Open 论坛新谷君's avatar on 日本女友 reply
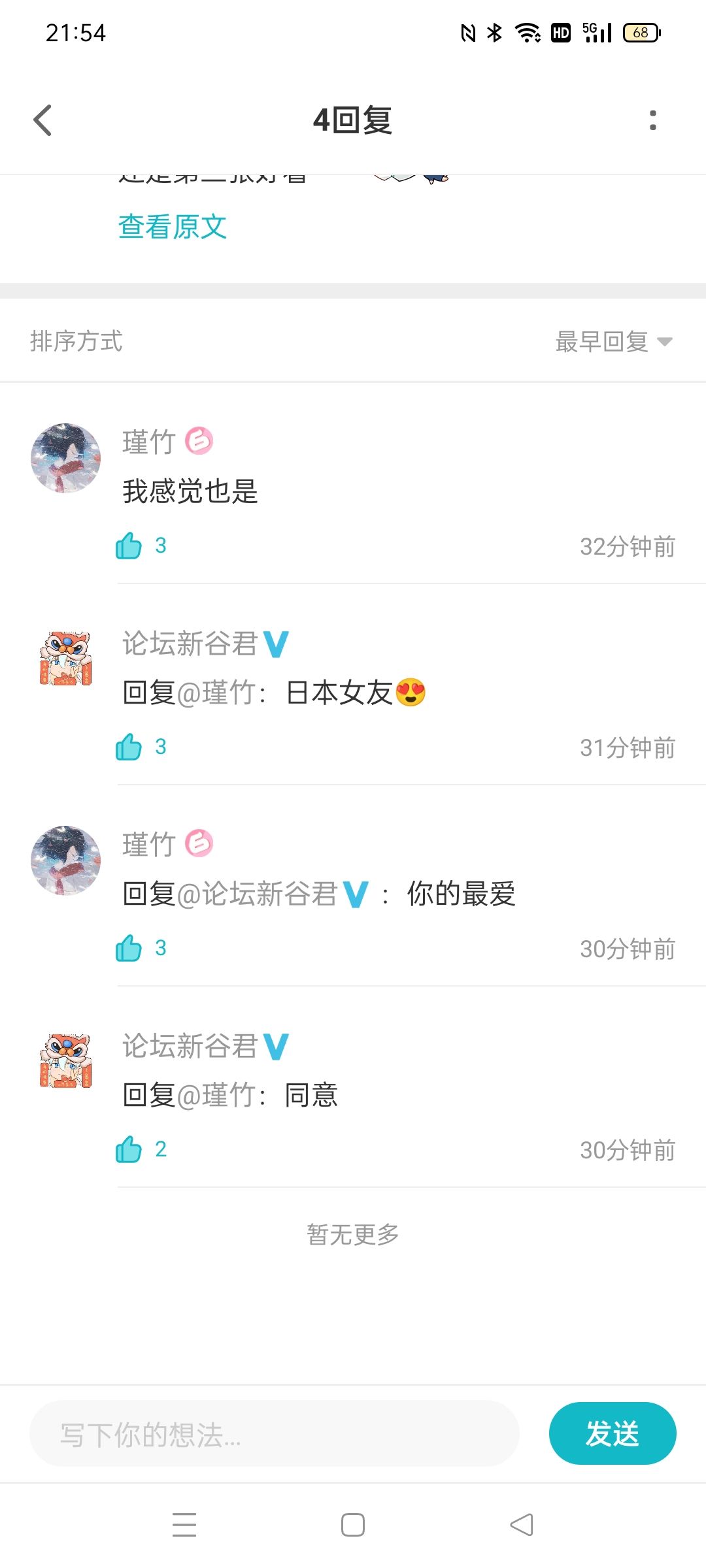Viewport: 706px width, 1568px height. 66,659
